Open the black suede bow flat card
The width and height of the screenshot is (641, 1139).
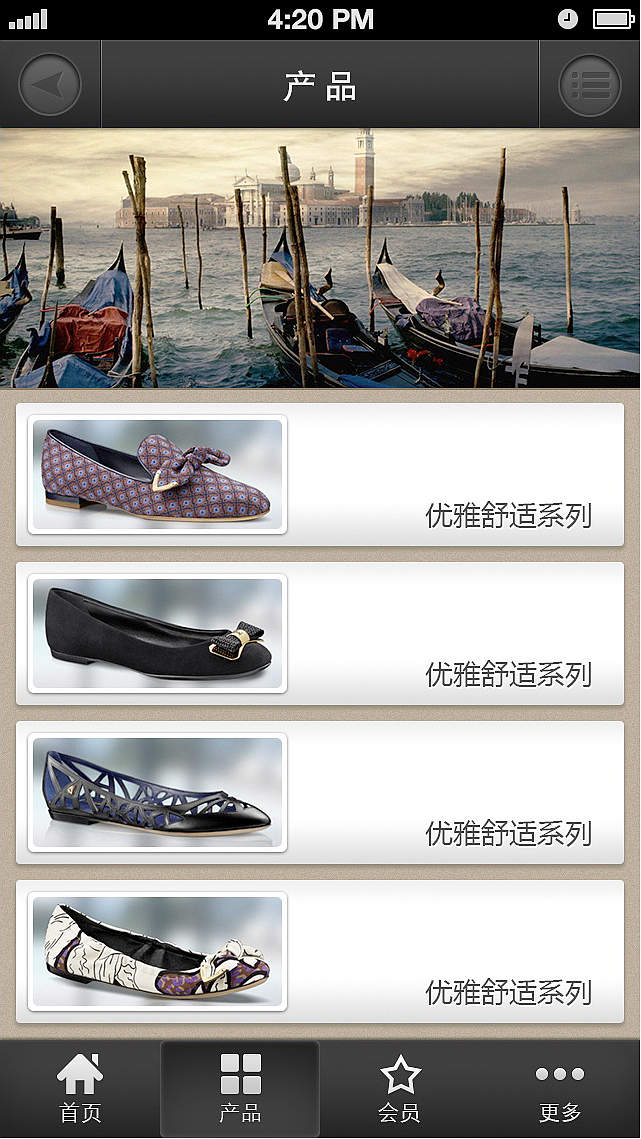[x=320, y=634]
